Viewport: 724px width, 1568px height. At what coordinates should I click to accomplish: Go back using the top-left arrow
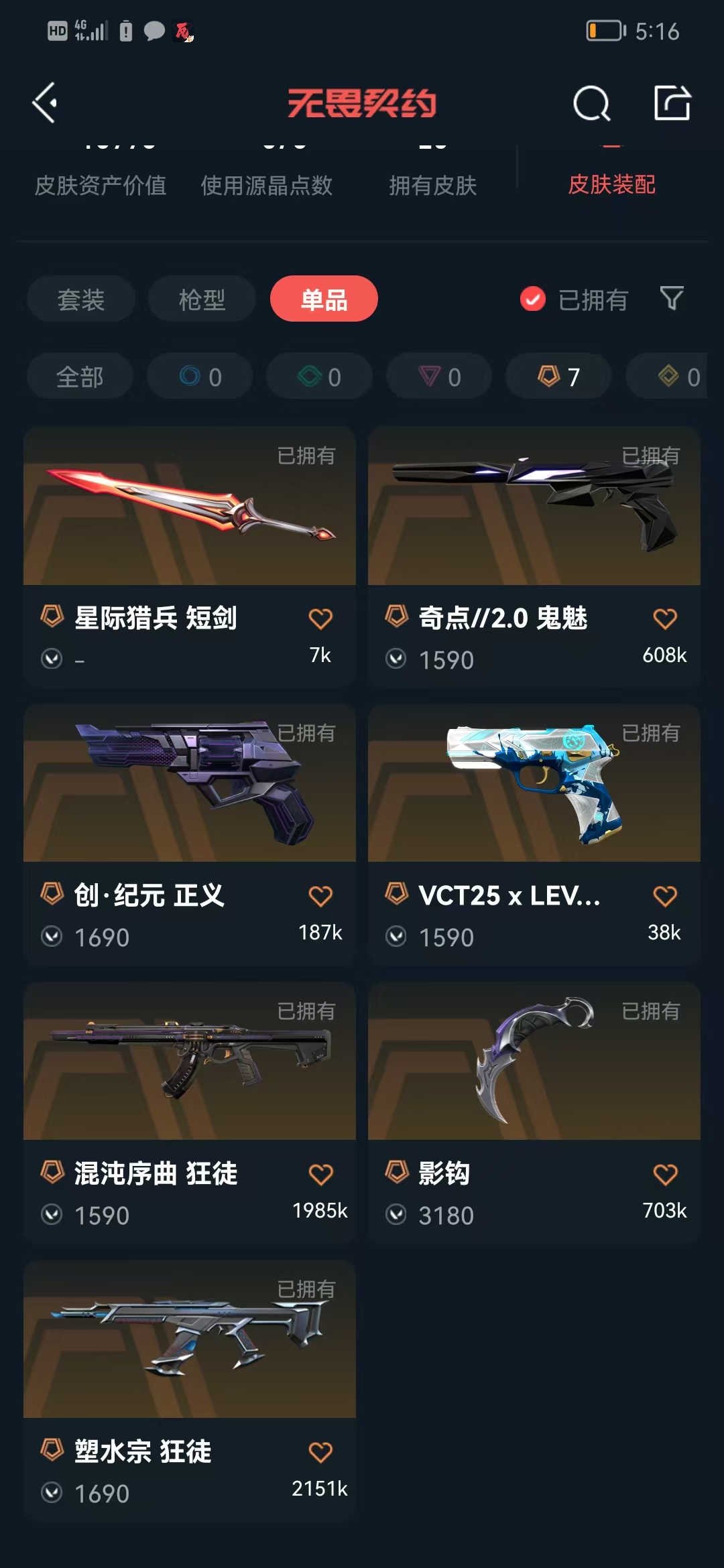pos(45,103)
